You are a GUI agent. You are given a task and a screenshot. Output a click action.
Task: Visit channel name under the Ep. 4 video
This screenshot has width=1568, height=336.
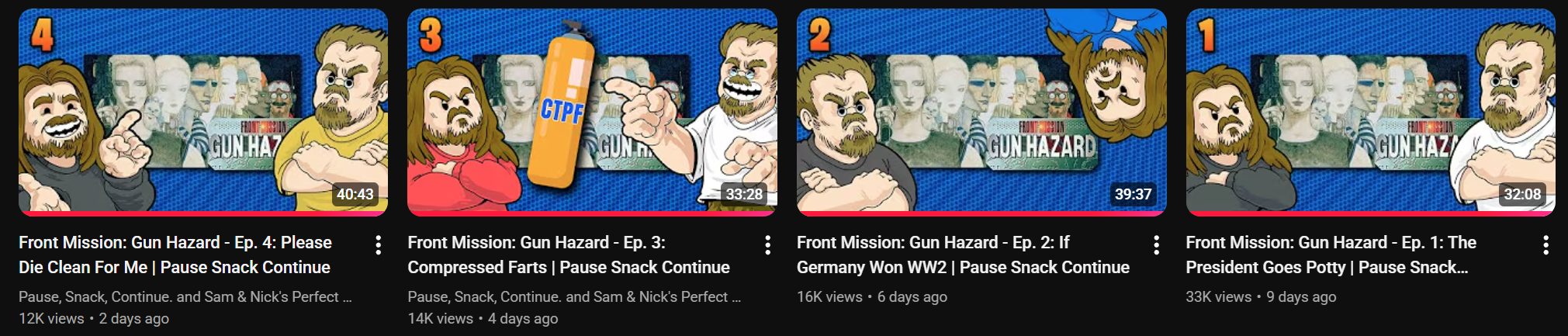185,297
